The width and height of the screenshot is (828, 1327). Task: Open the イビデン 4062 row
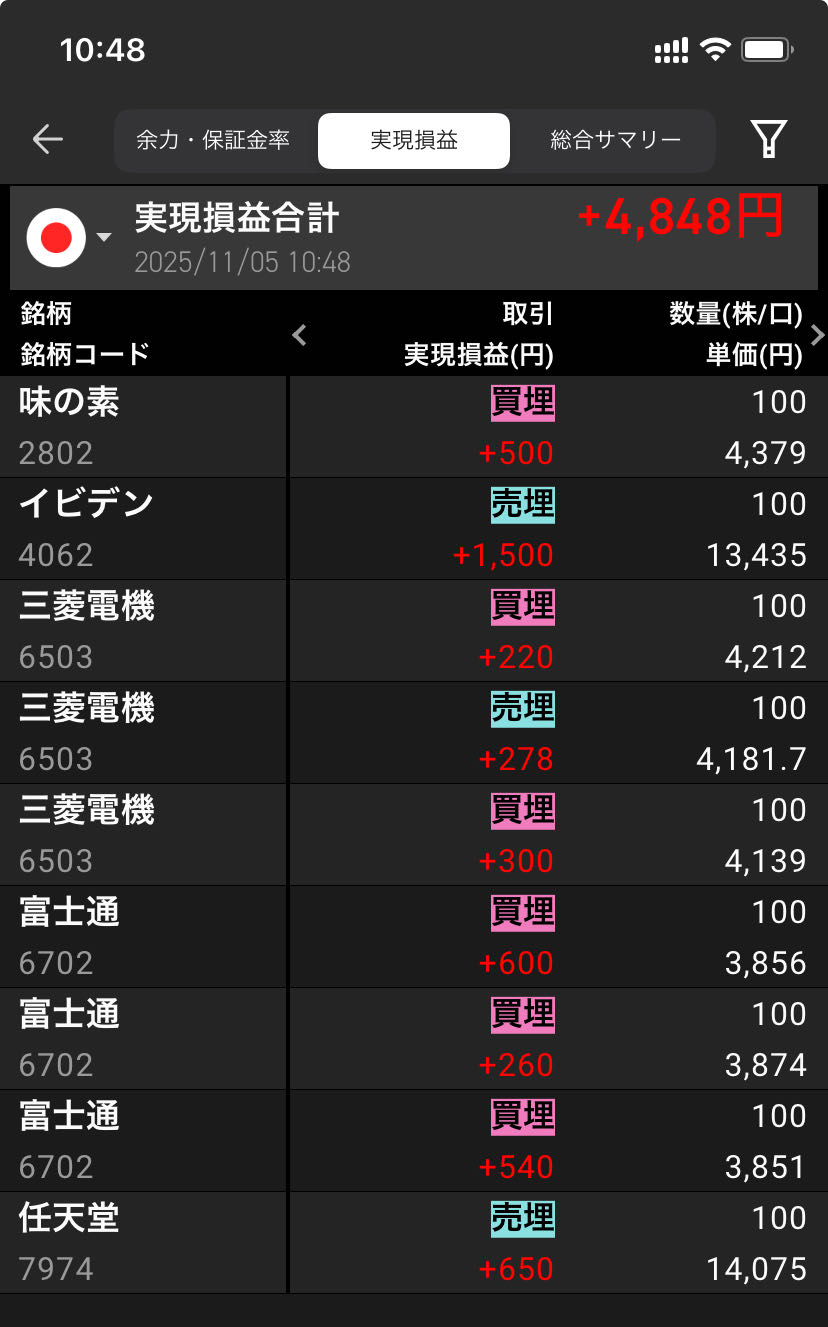point(414,529)
